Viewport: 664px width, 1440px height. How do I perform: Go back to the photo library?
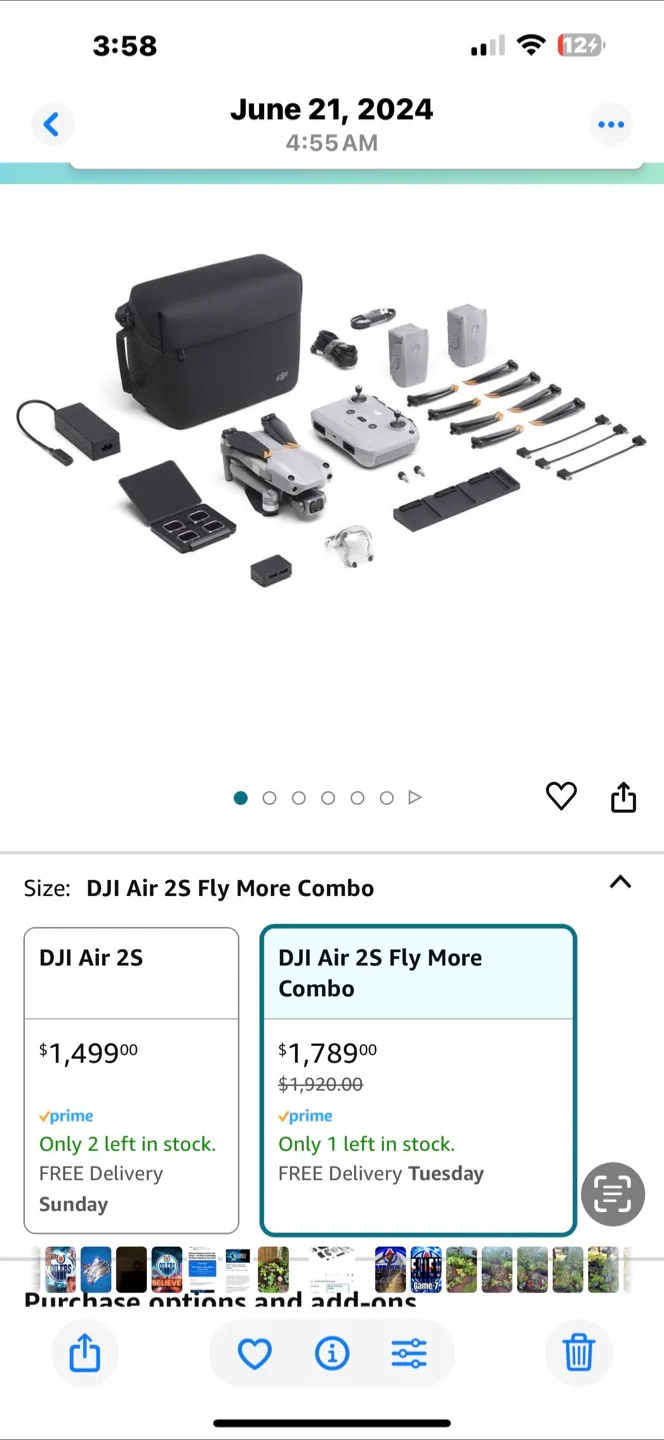click(x=52, y=125)
